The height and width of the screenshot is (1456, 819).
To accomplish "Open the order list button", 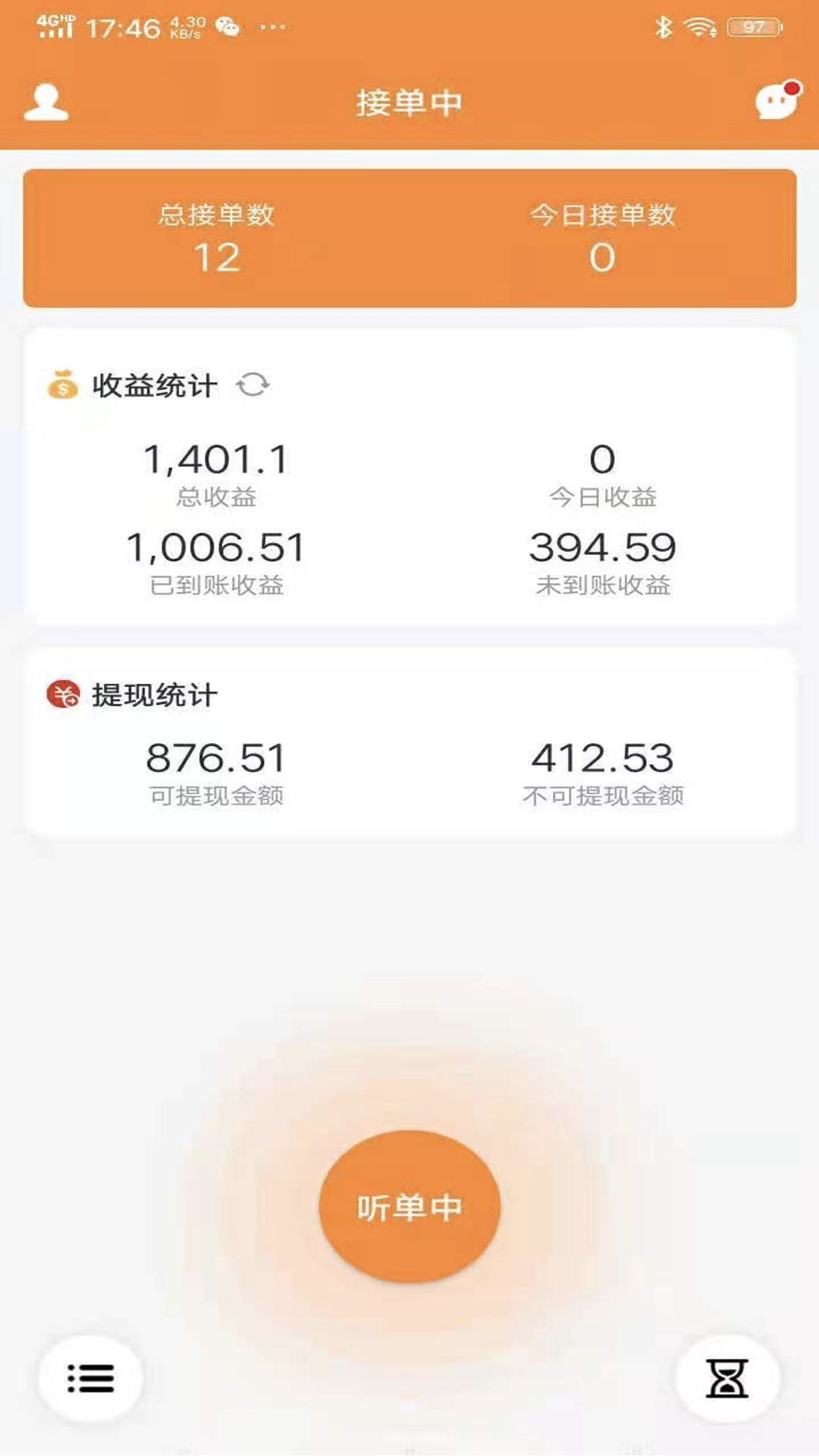I will coord(91,1378).
